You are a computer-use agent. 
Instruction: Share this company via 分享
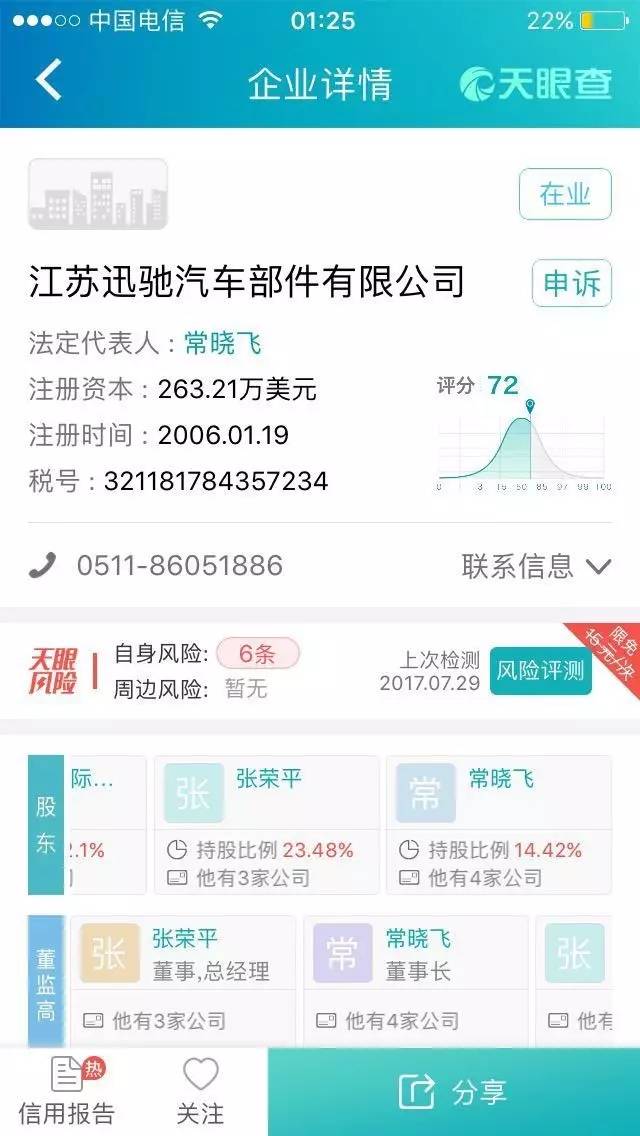click(x=454, y=1092)
